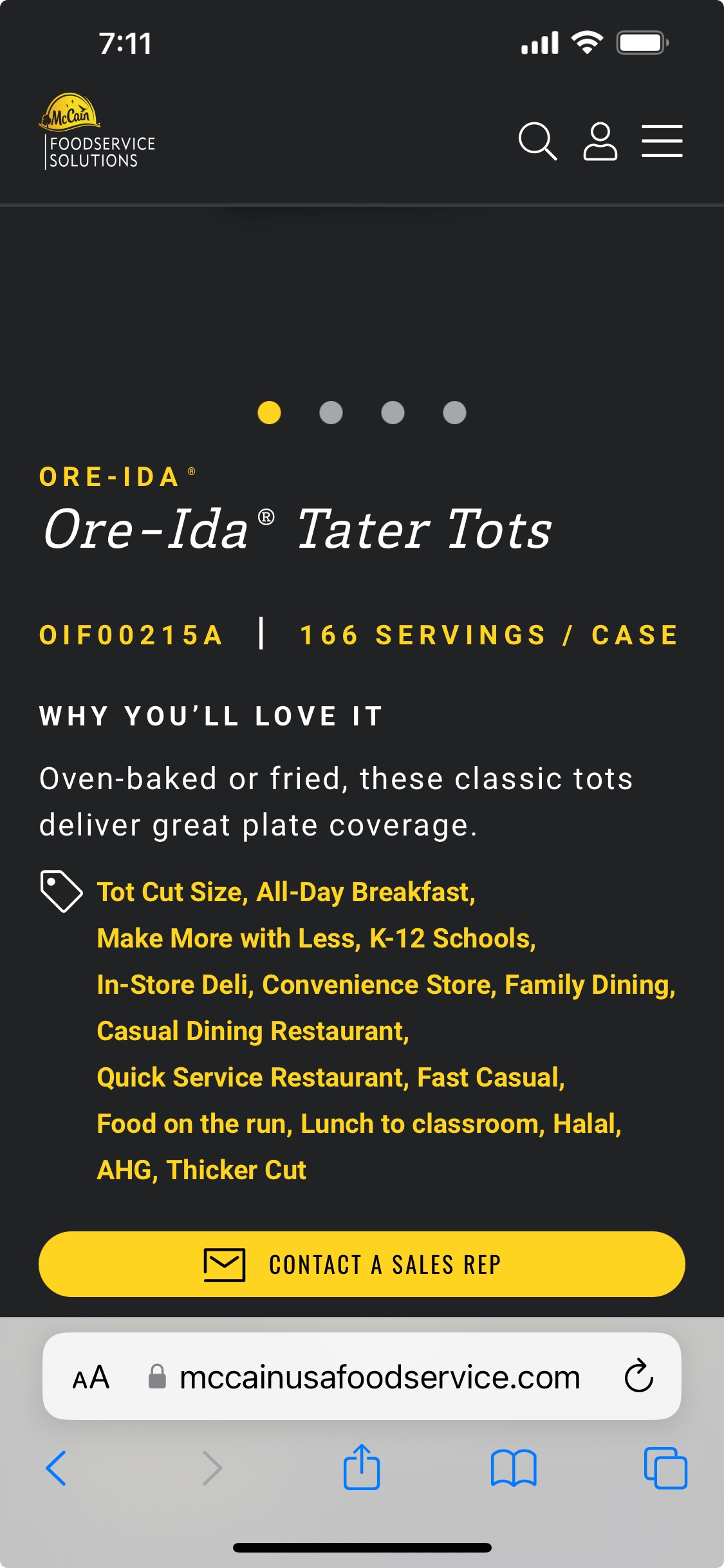The height and width of the screenshot is (1568, 724).
Task: Tap Contact a Sales Rep button
Action: pos(362,1264)
